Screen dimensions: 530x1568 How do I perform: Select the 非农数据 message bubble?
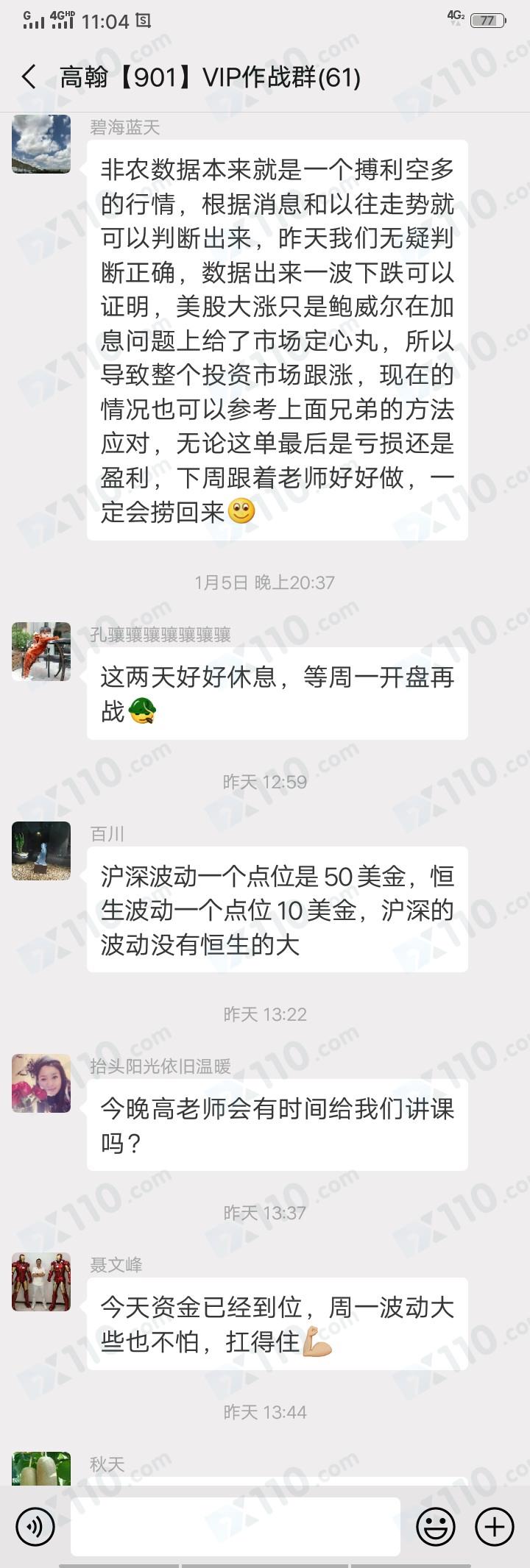pos(278,338)
